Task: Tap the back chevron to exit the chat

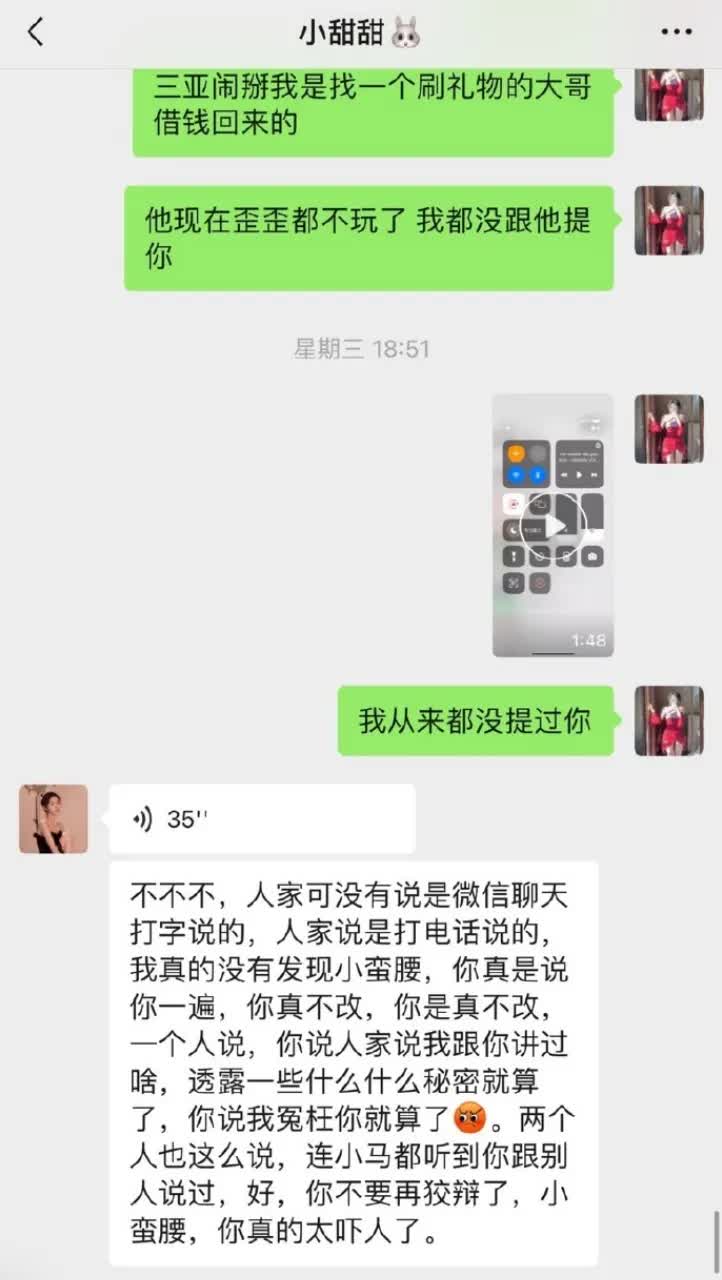Action: pos(36,31)
